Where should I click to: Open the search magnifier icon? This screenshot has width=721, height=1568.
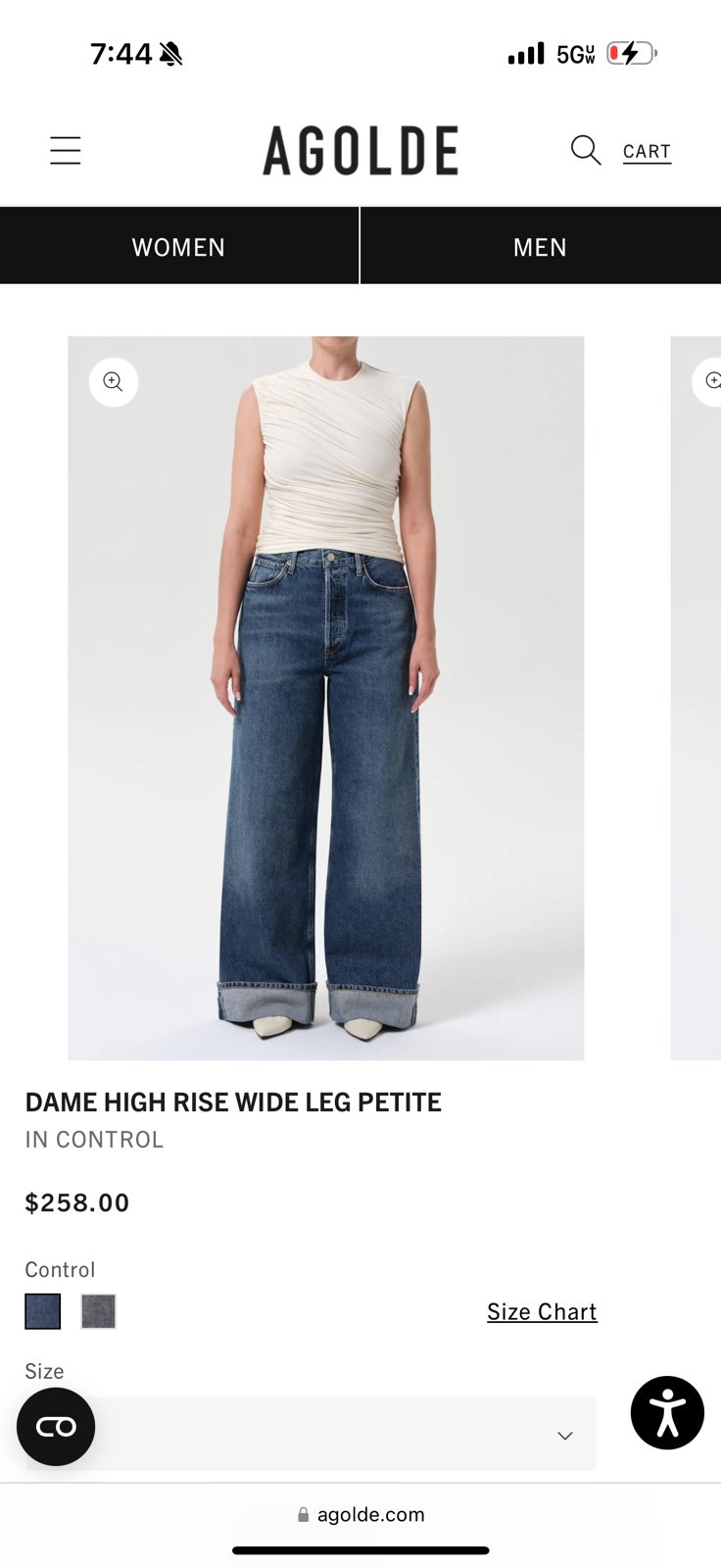tap(586, 150)
